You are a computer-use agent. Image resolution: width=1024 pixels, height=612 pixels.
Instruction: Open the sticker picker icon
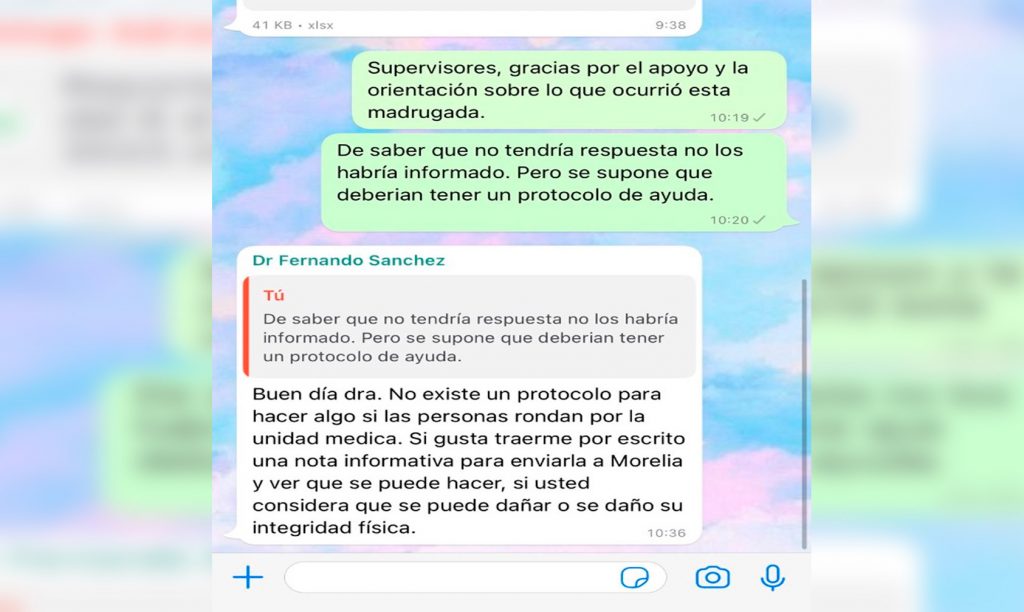tap(634, 577)
